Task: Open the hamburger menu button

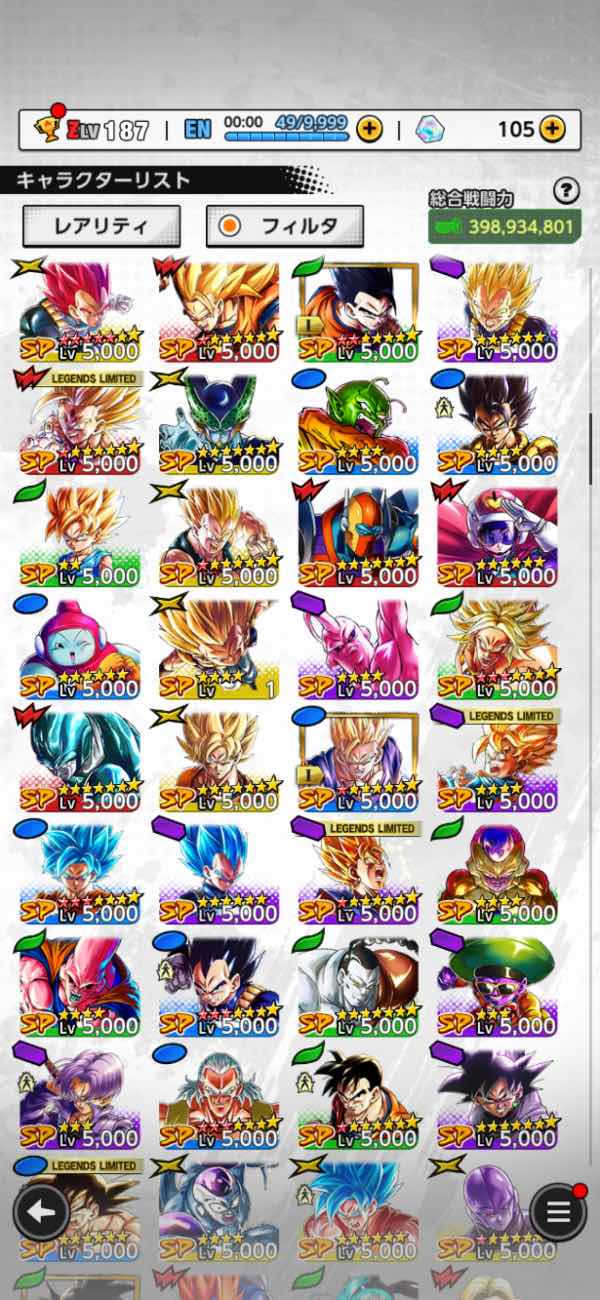Action: [x=558, y=1213]
